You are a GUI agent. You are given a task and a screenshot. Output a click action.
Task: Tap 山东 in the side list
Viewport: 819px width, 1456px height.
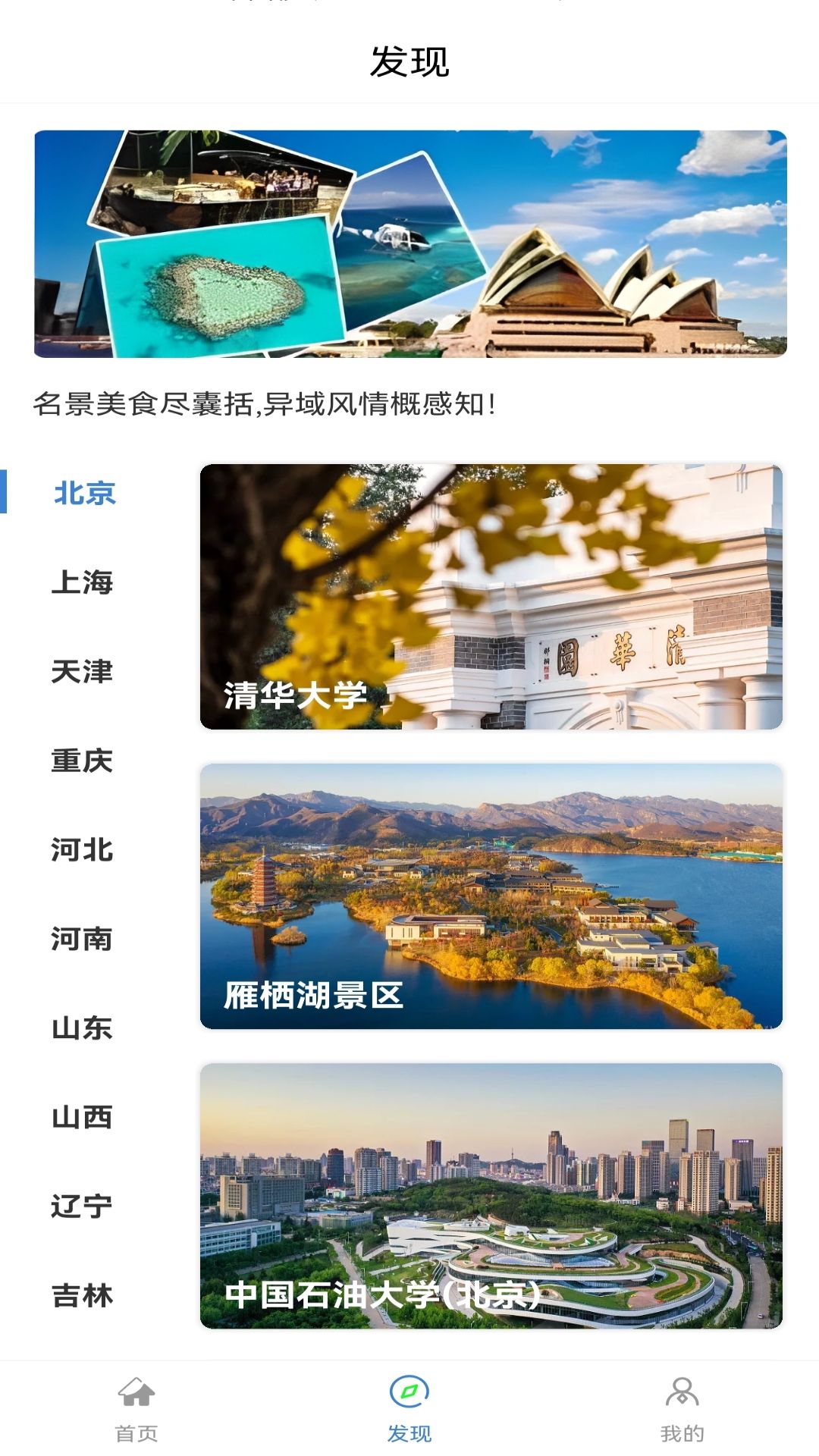tap(82, 1028)
